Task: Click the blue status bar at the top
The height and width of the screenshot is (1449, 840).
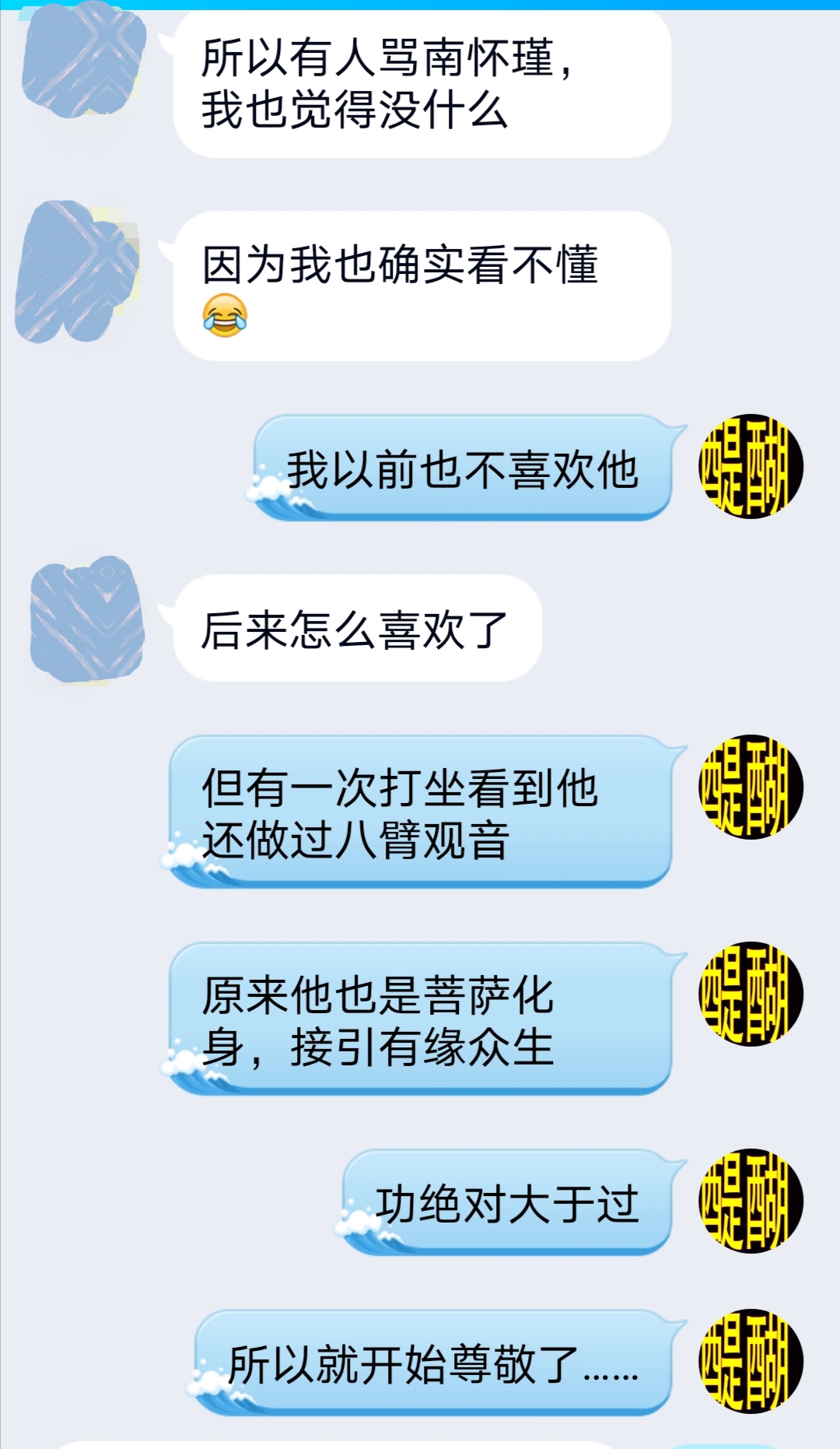Action: [420, 5]
